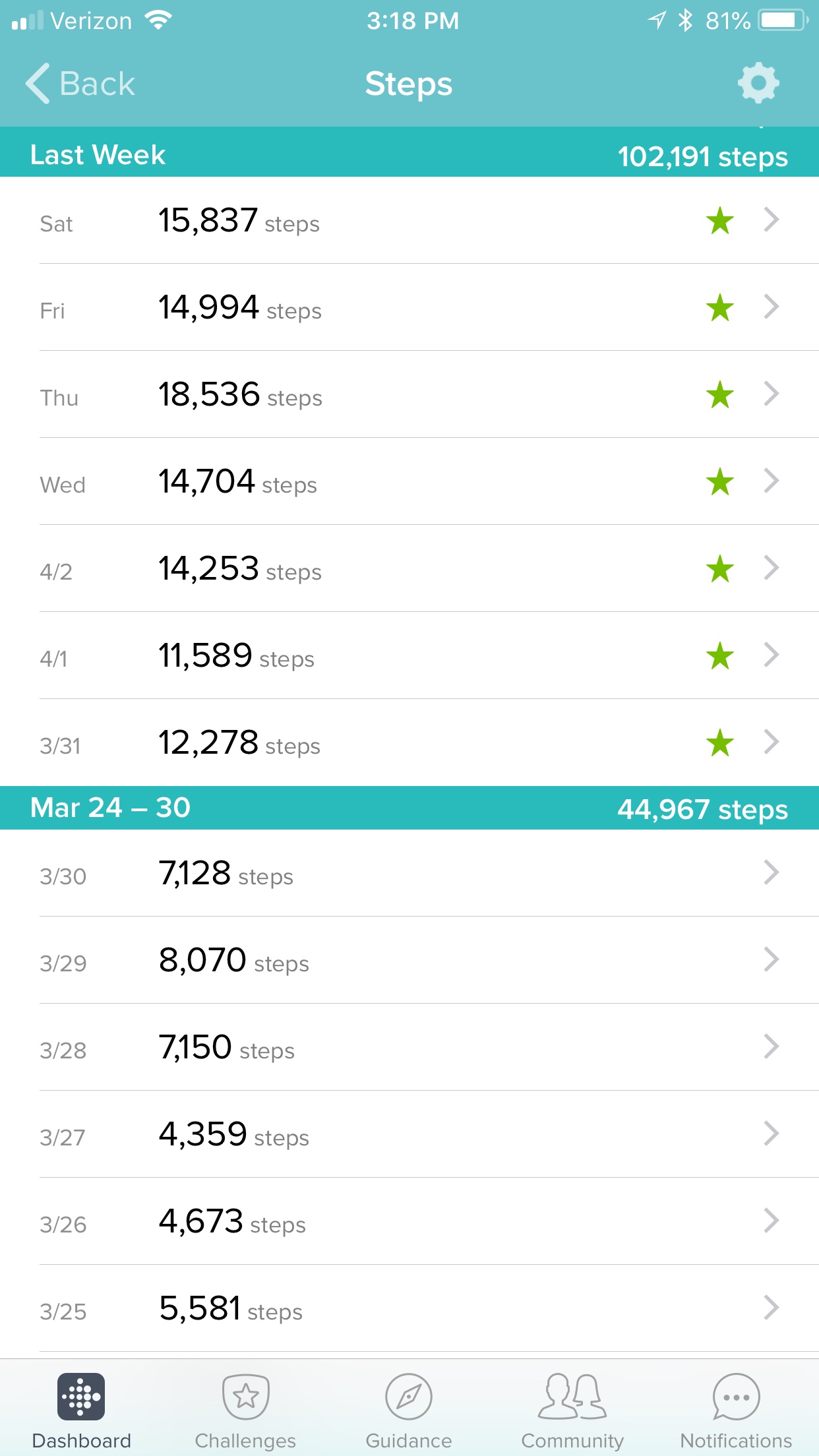This screenshot has height=1456, width=819.
Task: Open the 3/25 steps details
Action: click(409, 1308)
